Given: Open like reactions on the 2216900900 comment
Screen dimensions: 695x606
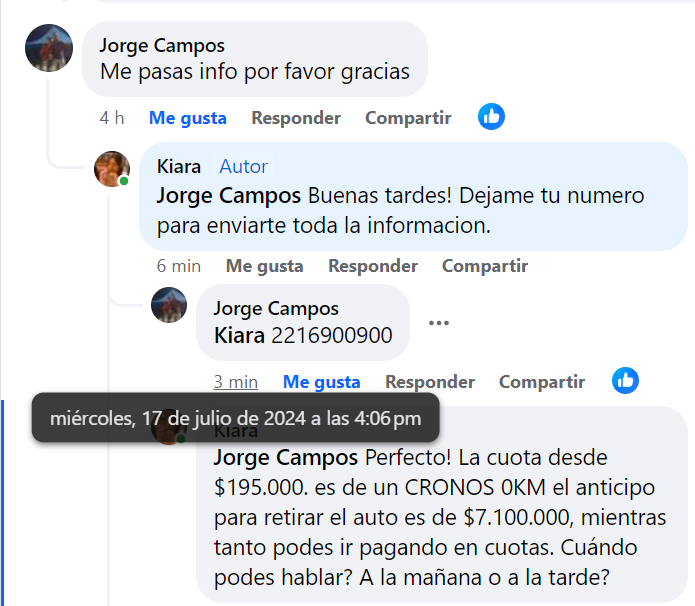Looking at the screenshot, I should [625, 380].
